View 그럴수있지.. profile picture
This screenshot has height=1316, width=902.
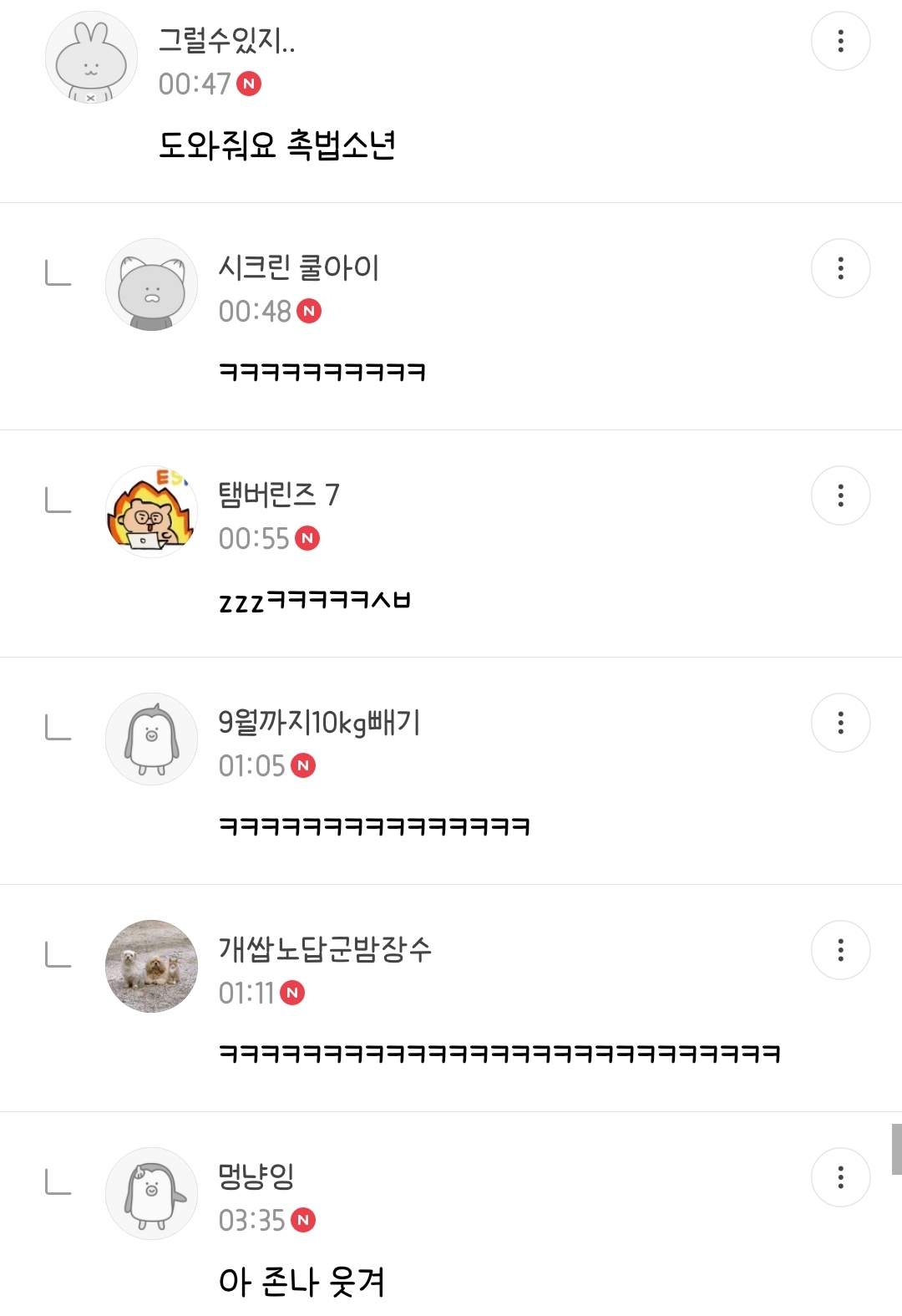point(91,58)
